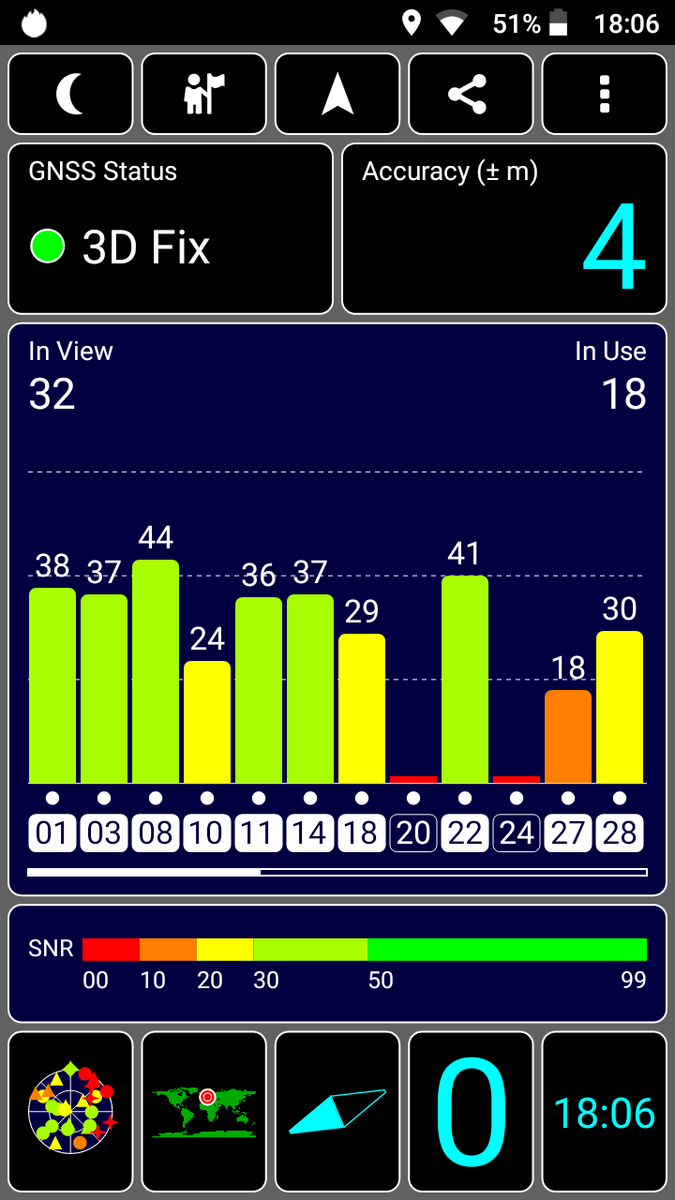
Task: Open the three-dot overflow menu
Action: (x=604, y=94)
